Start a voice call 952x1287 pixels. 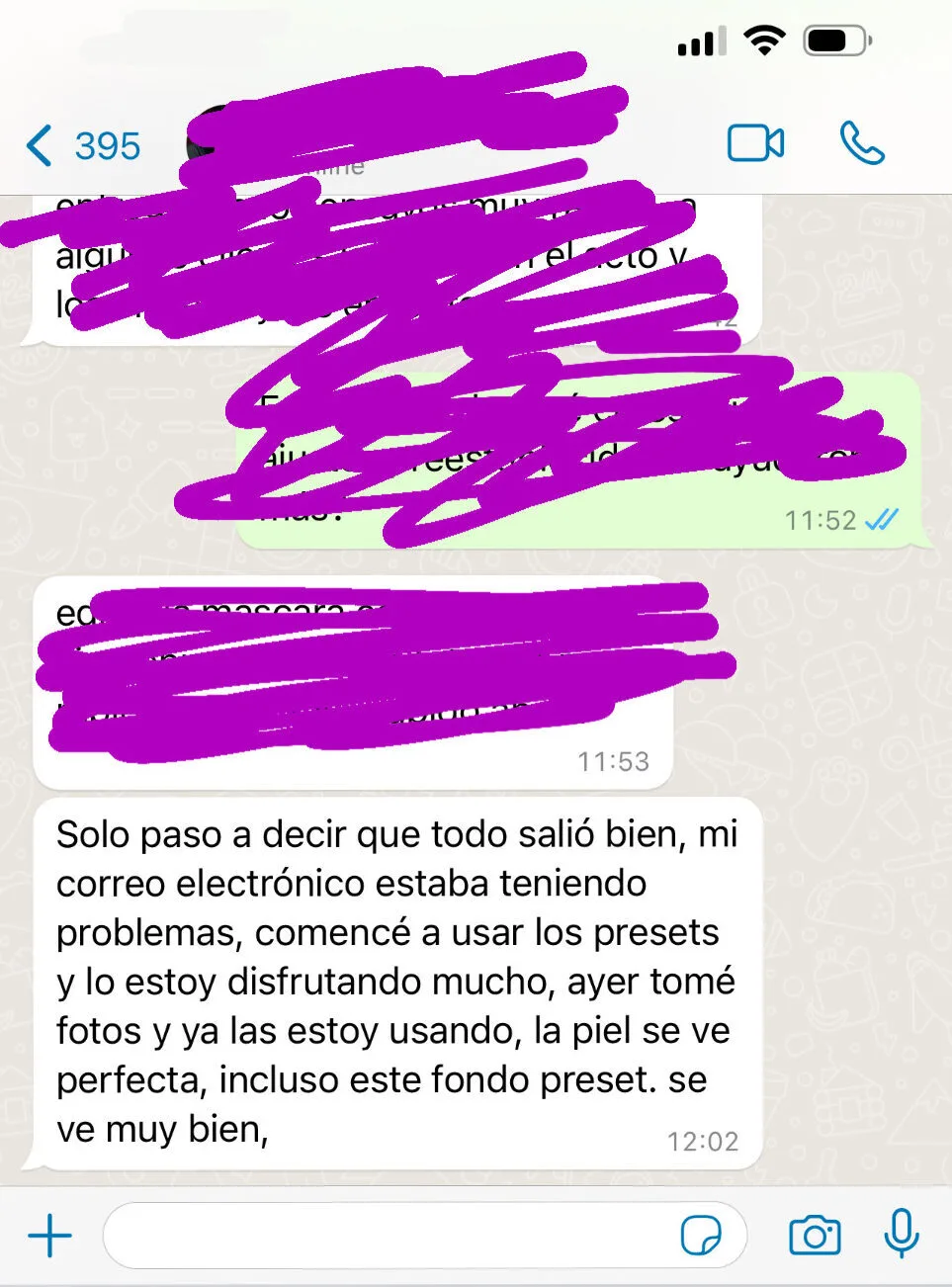pos(861,143)
